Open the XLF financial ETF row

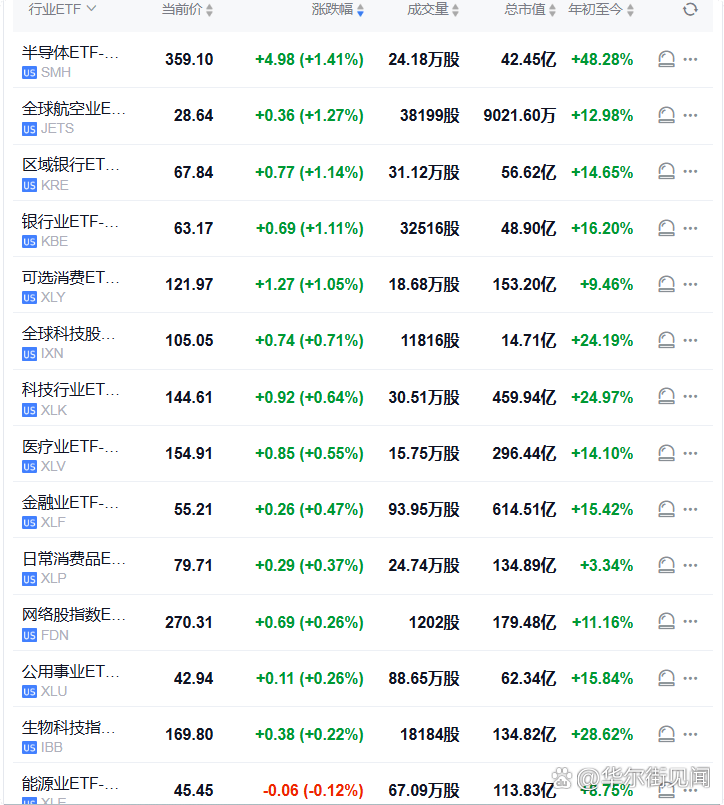70,510
